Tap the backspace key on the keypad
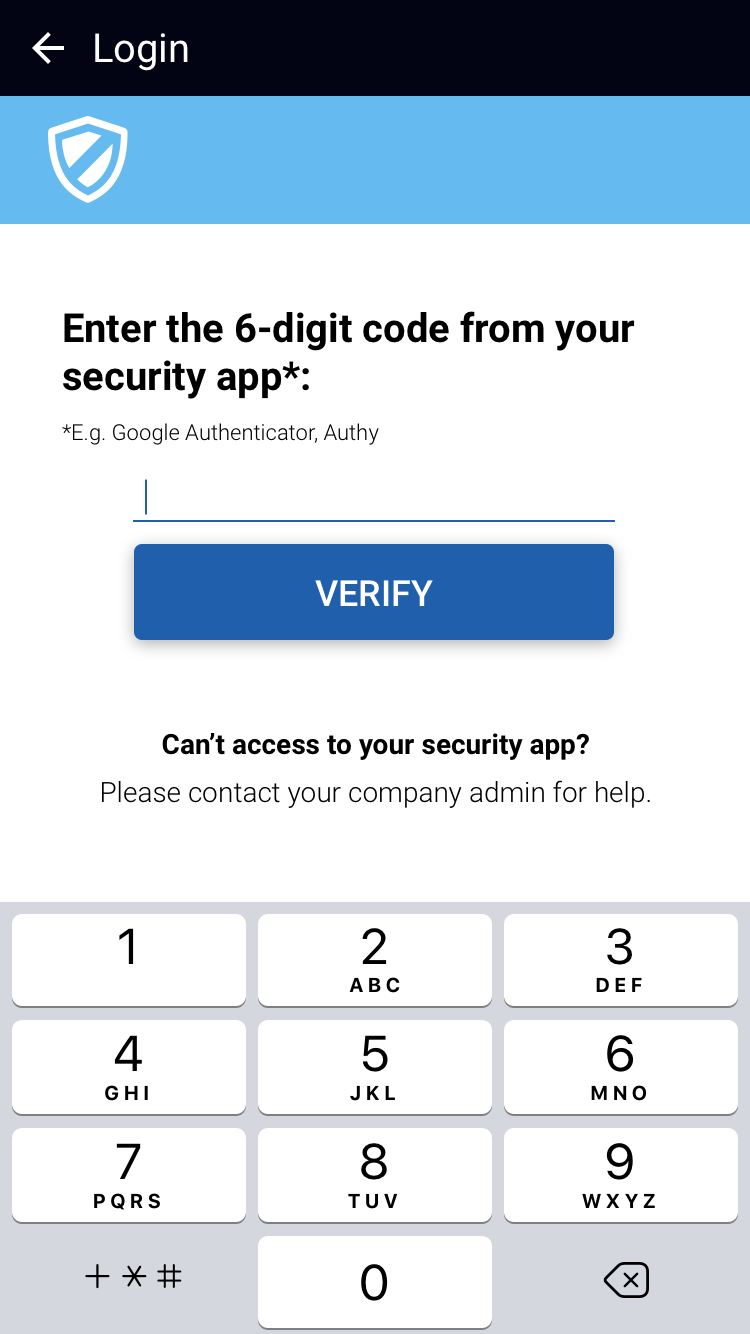 627,1280
